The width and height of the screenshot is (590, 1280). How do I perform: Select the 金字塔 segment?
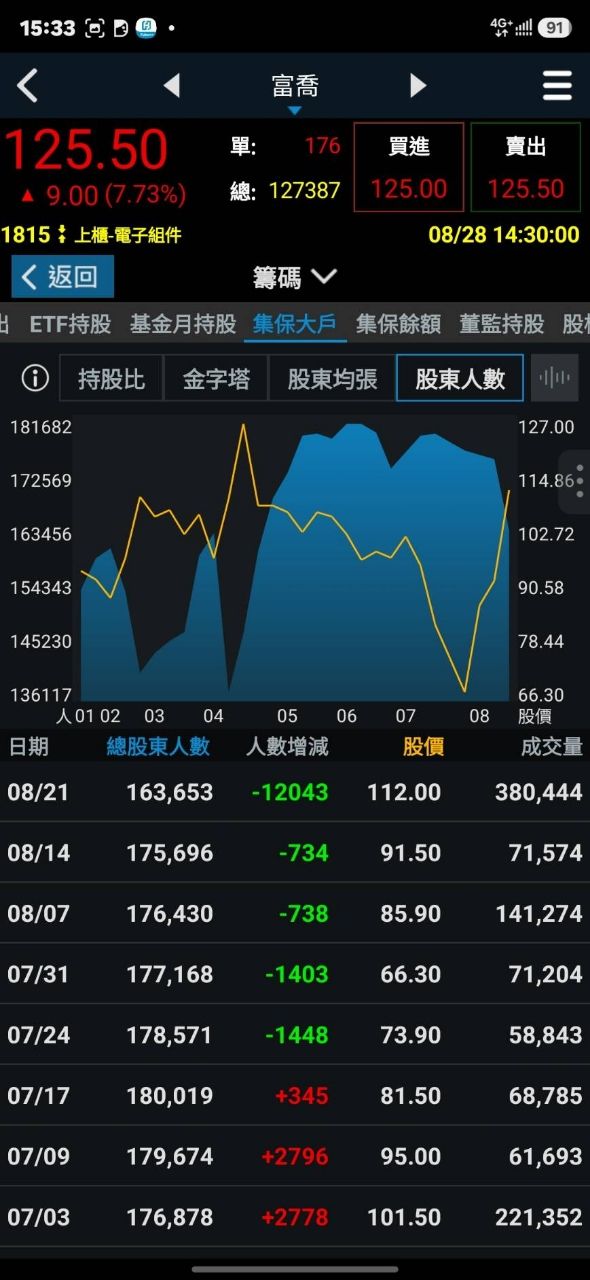(x=216, y=378)
